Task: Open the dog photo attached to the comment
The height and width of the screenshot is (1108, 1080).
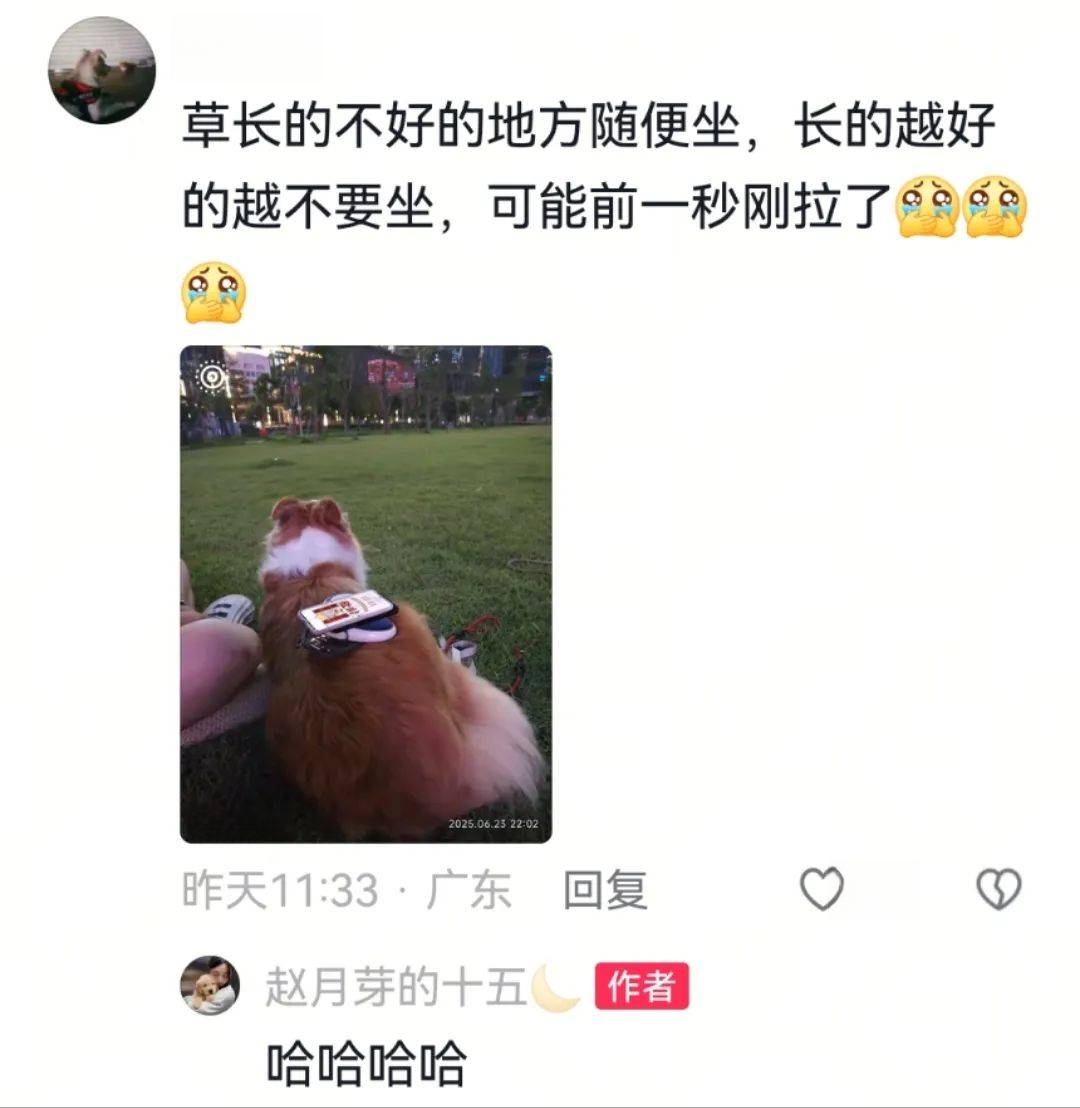Action: pyautogui.click(x=365, y=594)
